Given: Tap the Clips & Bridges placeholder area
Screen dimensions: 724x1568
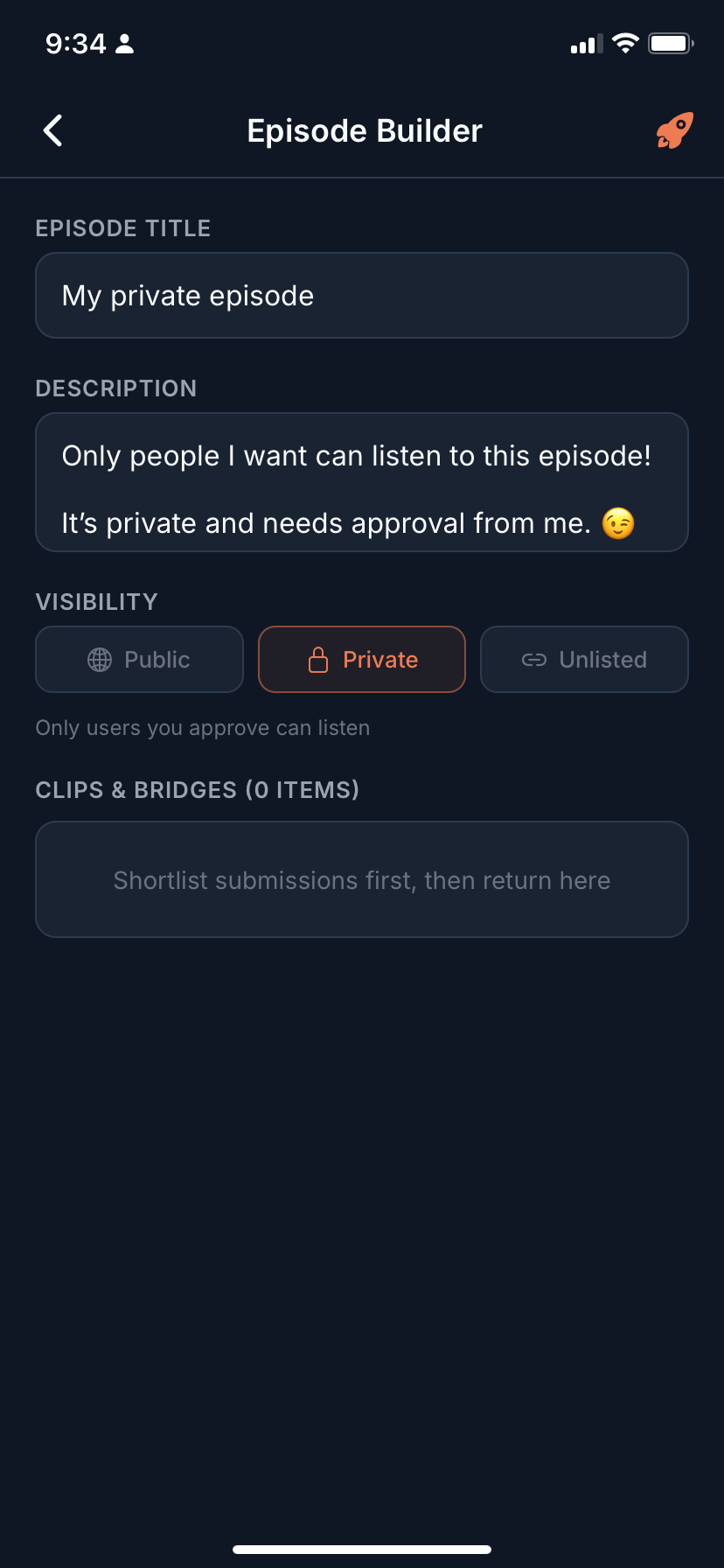Looking at the screenshot, I should pyautogui.click(x=362, y=879).
